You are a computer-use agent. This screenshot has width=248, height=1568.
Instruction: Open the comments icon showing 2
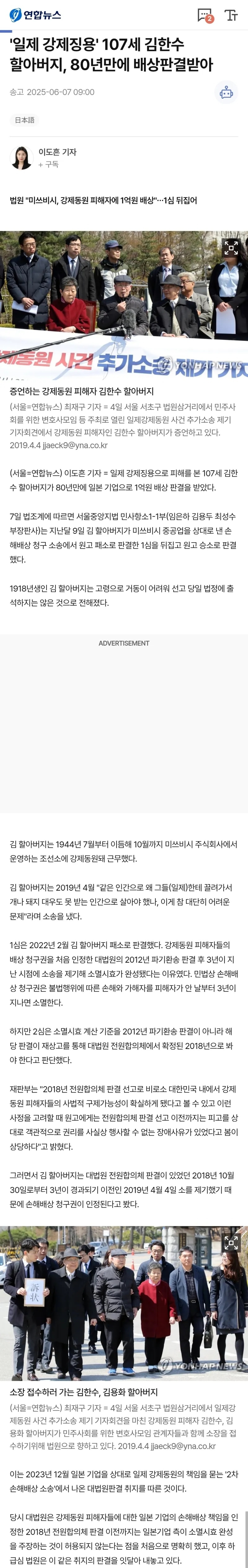[205, 15]
